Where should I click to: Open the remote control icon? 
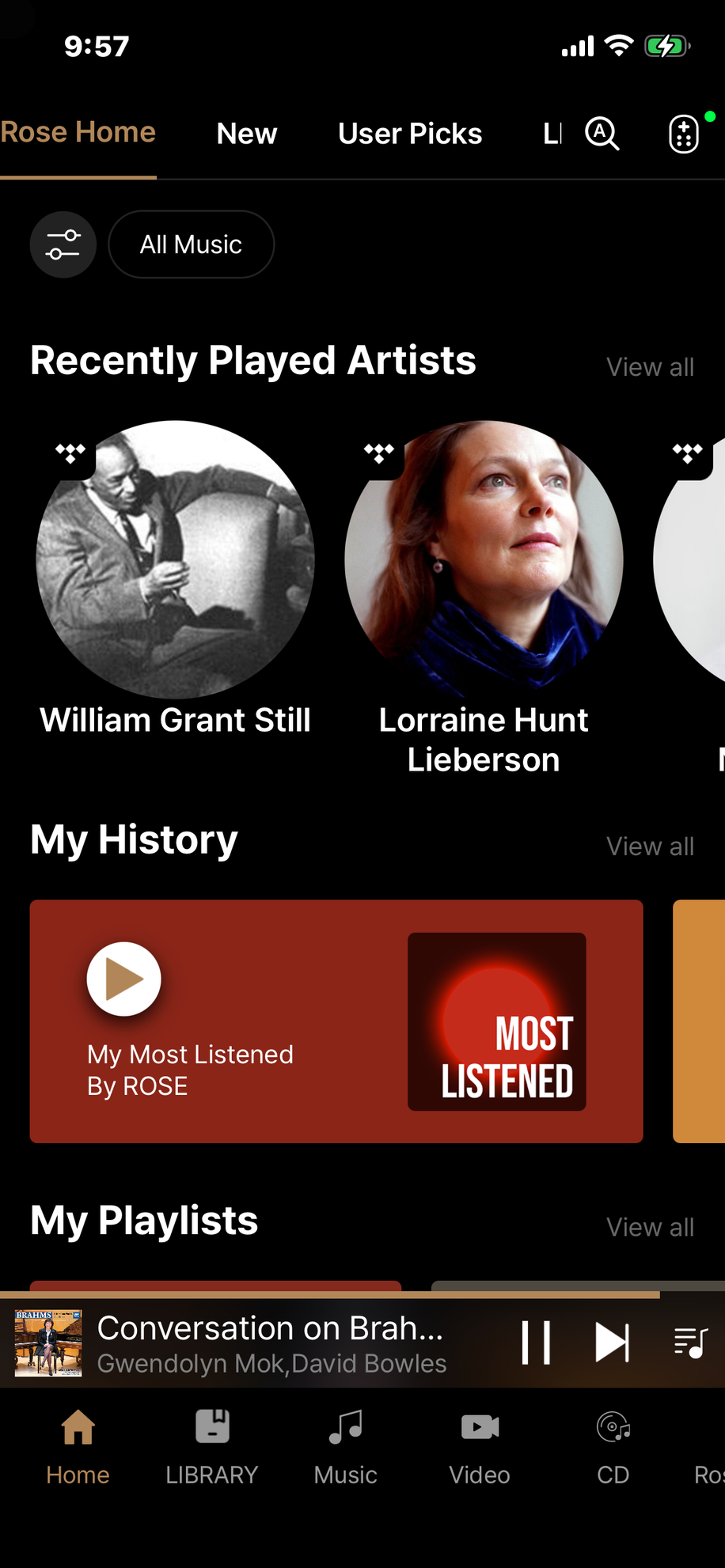(684, 134)
